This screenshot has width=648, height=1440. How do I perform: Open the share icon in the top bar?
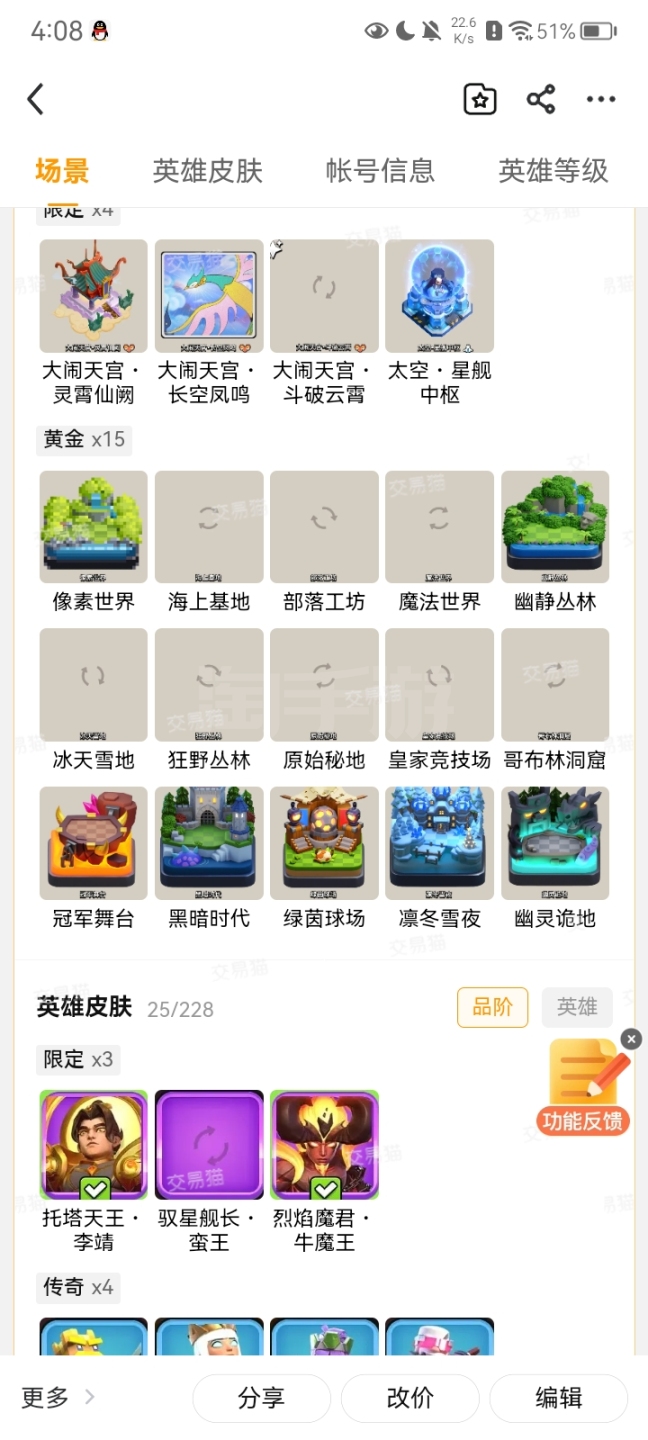(541, 99)
